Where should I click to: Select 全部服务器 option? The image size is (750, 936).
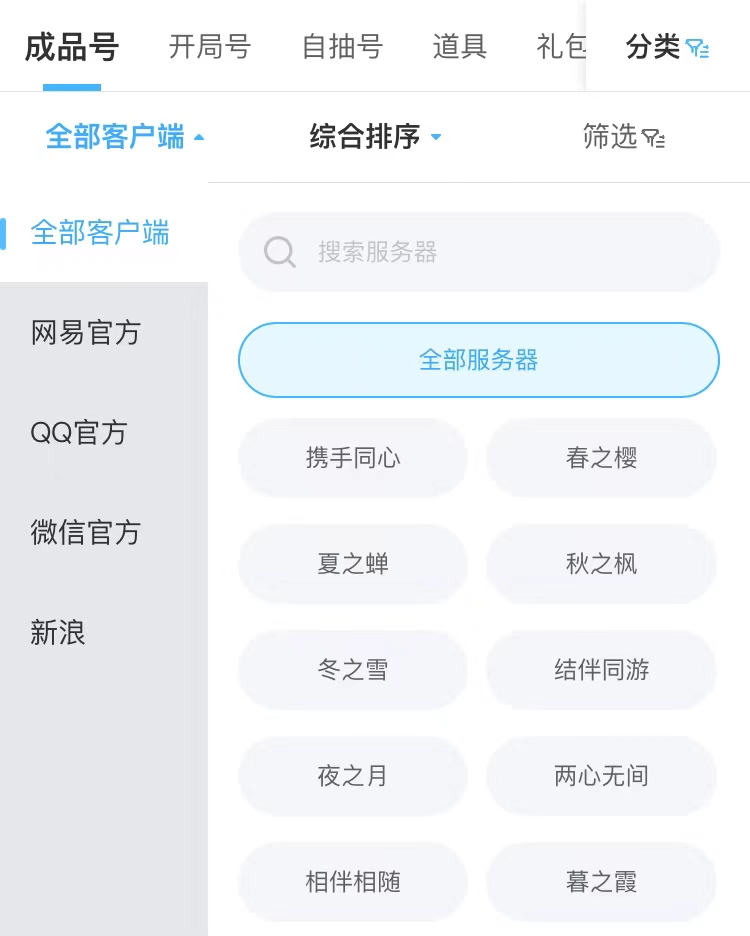[478, 360]
